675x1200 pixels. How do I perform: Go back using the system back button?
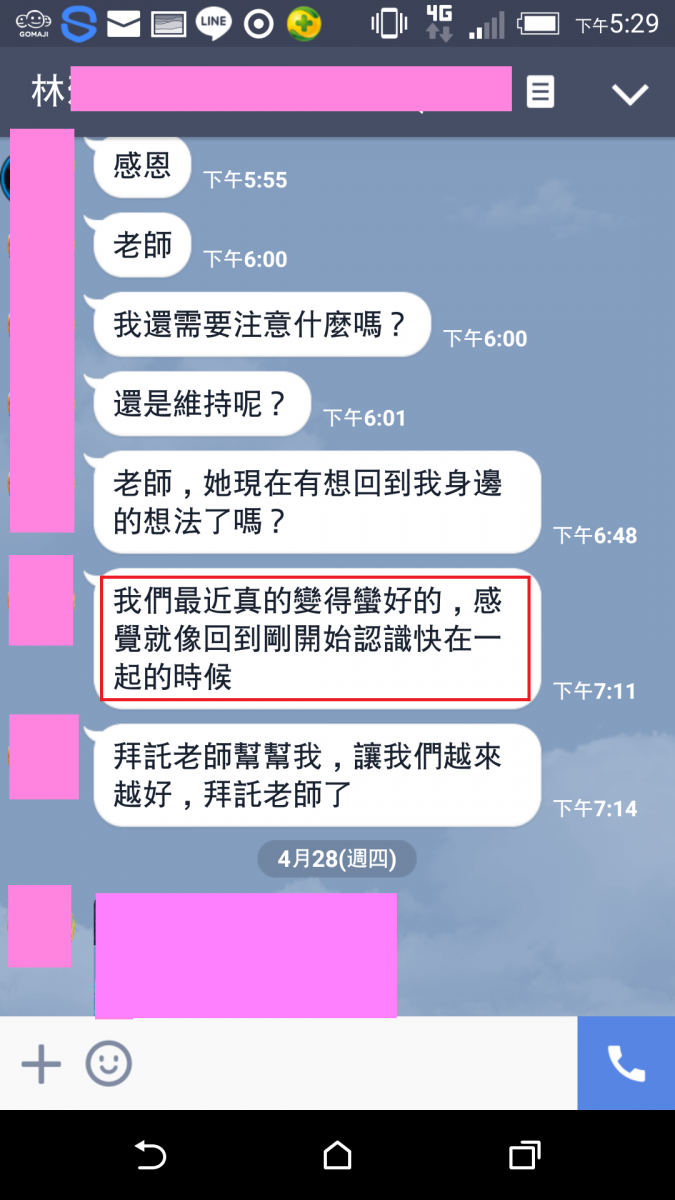click(150, 1156)
